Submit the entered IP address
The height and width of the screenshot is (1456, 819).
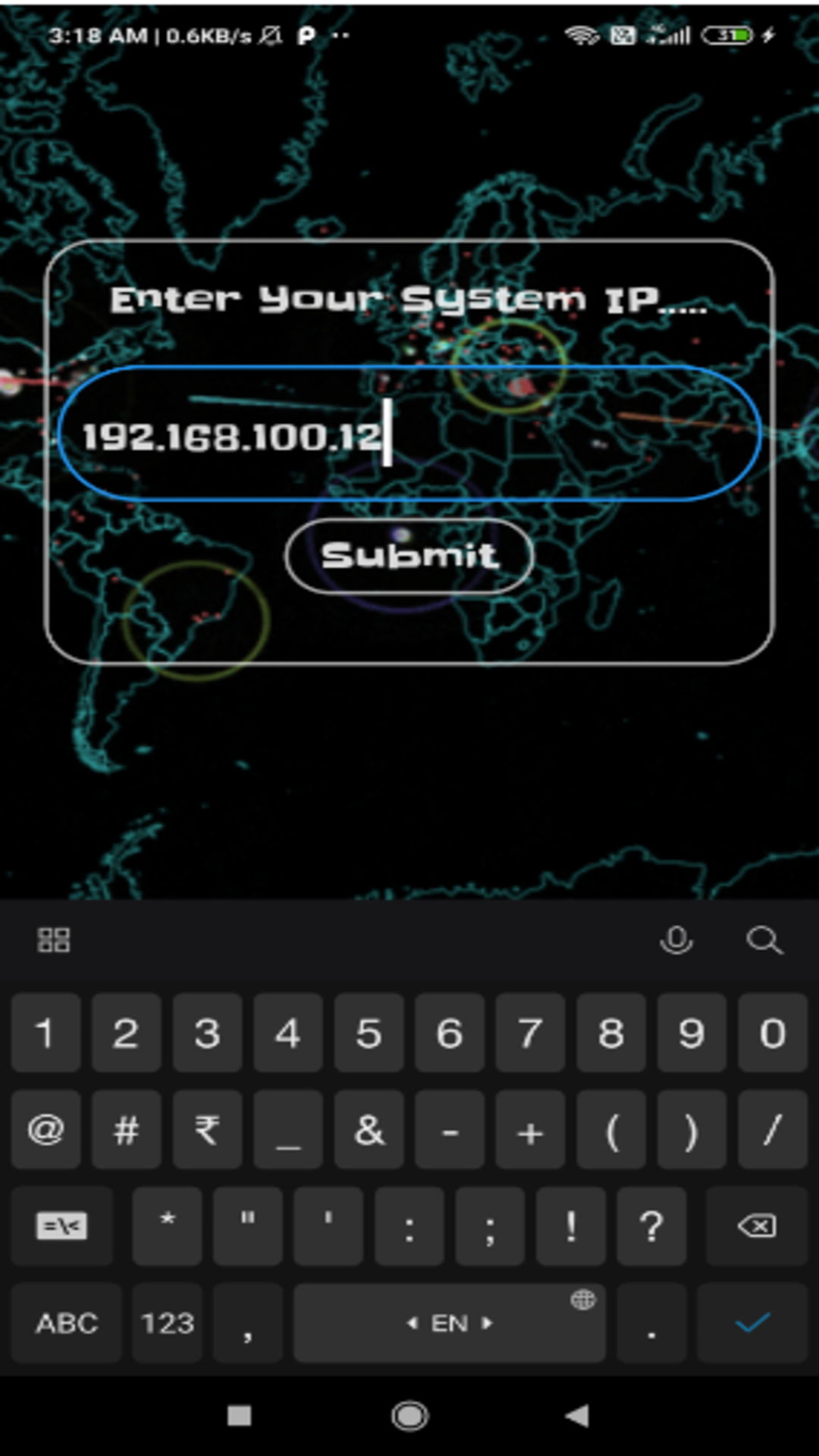409,556
